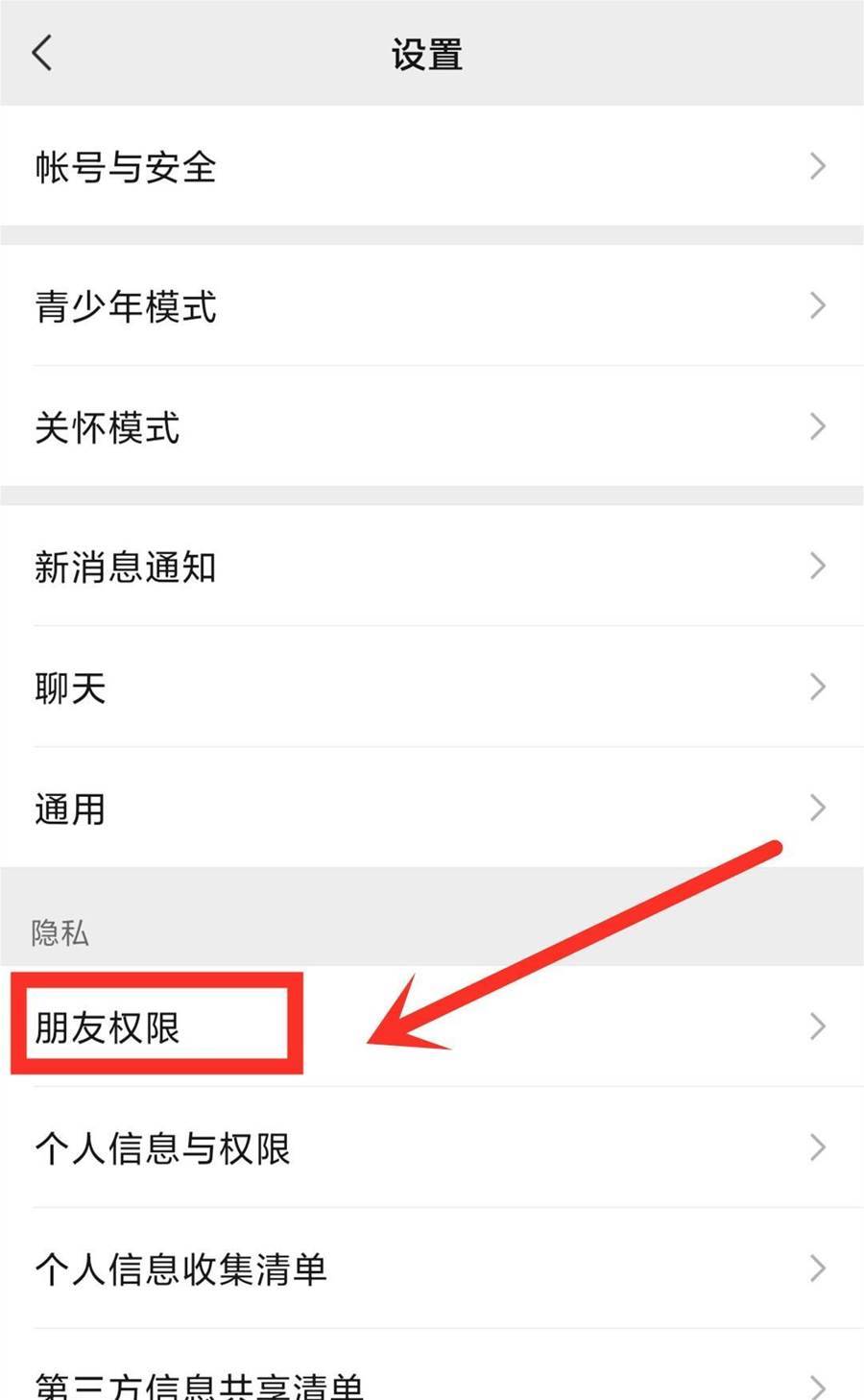Viewport: 864px width, 1400px height.
Task: Open 帐号与安全 settings
Action: (x=432, y=166)
